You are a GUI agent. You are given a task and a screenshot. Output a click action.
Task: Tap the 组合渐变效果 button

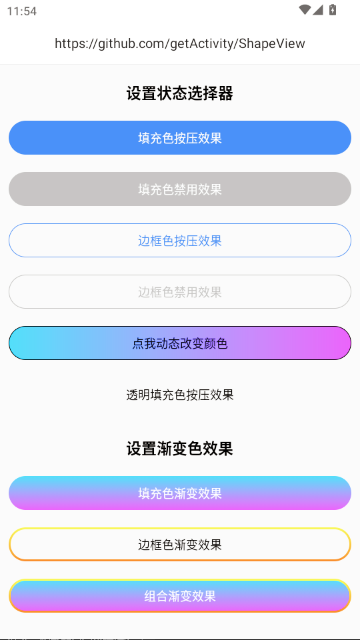(x=180, y=596)
